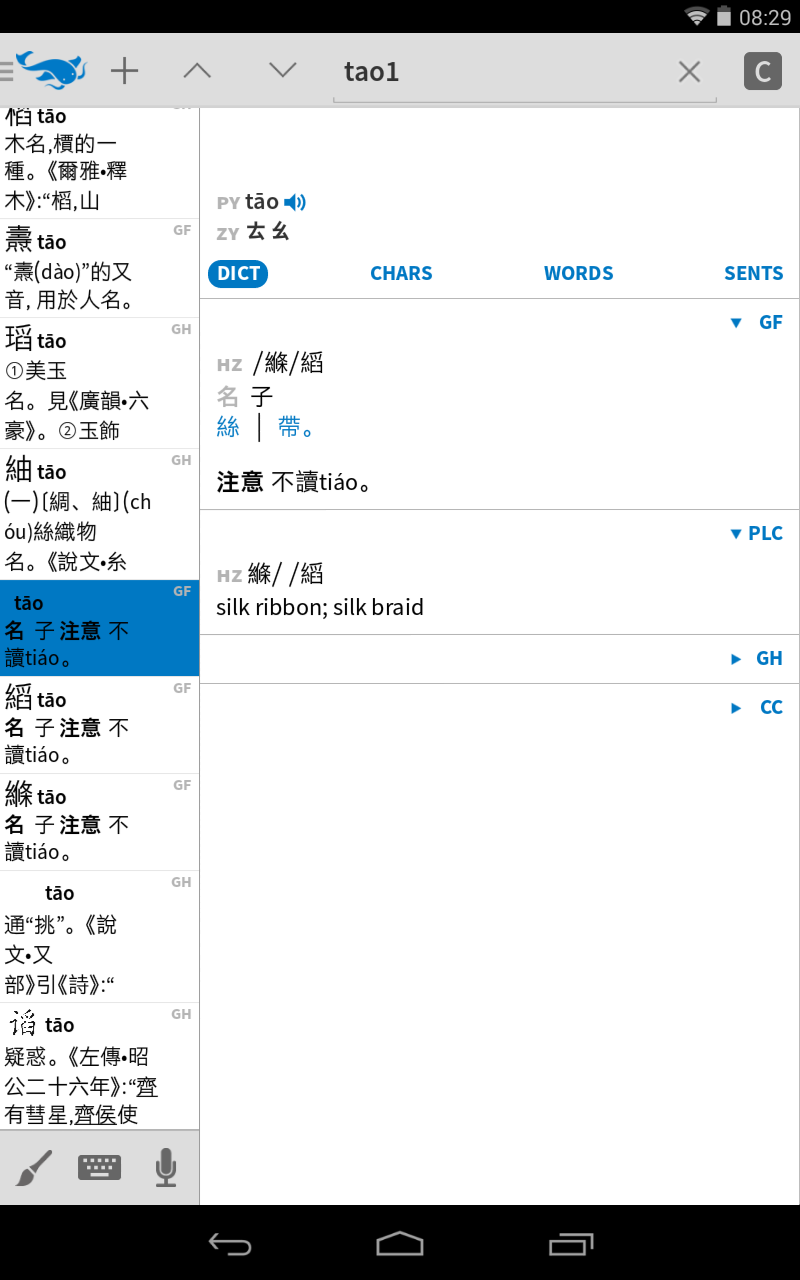Go to previous entry with up arrow
The width and height of the screenshot is (800, 1280).
click(x=197, y=71)
